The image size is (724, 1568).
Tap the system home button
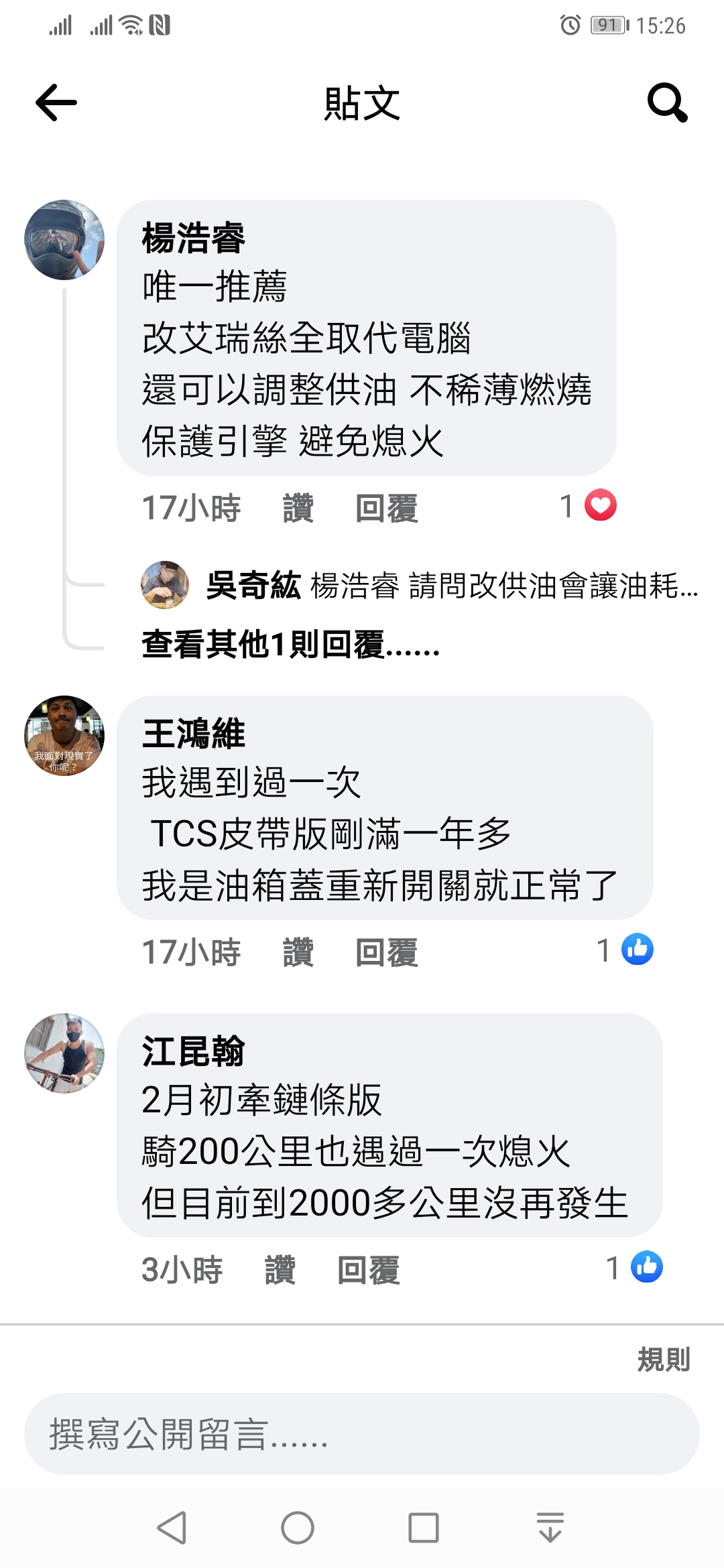tap(298, 1528)
